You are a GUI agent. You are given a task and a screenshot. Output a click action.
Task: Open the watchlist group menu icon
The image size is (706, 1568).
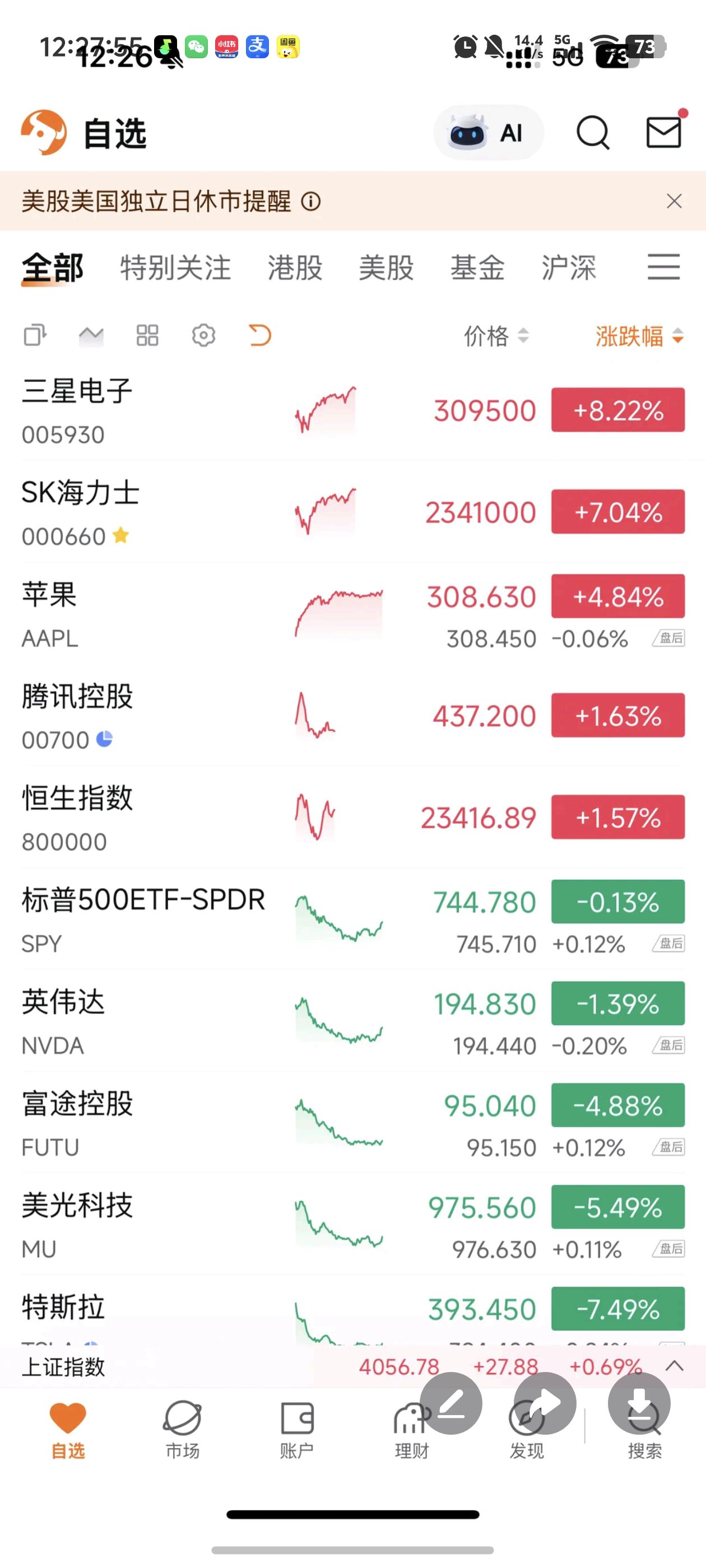click(663, 267)
